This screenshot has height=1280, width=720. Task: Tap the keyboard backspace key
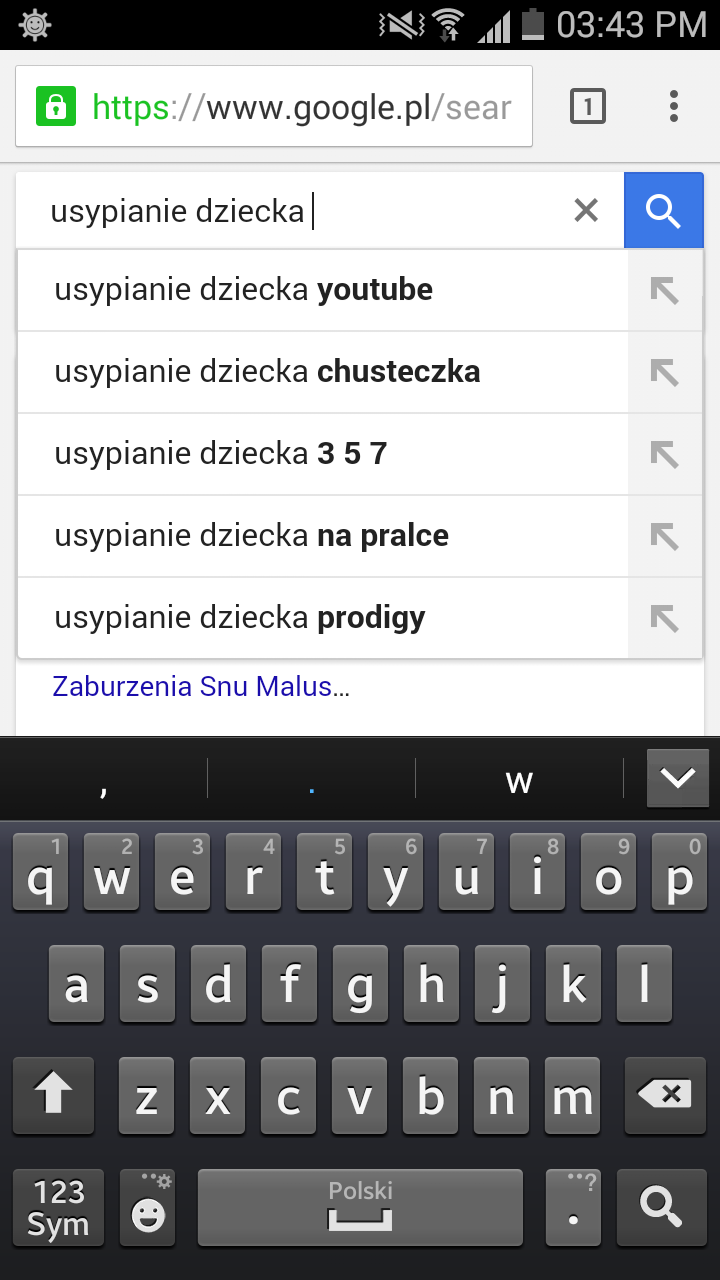[665, 1096]
